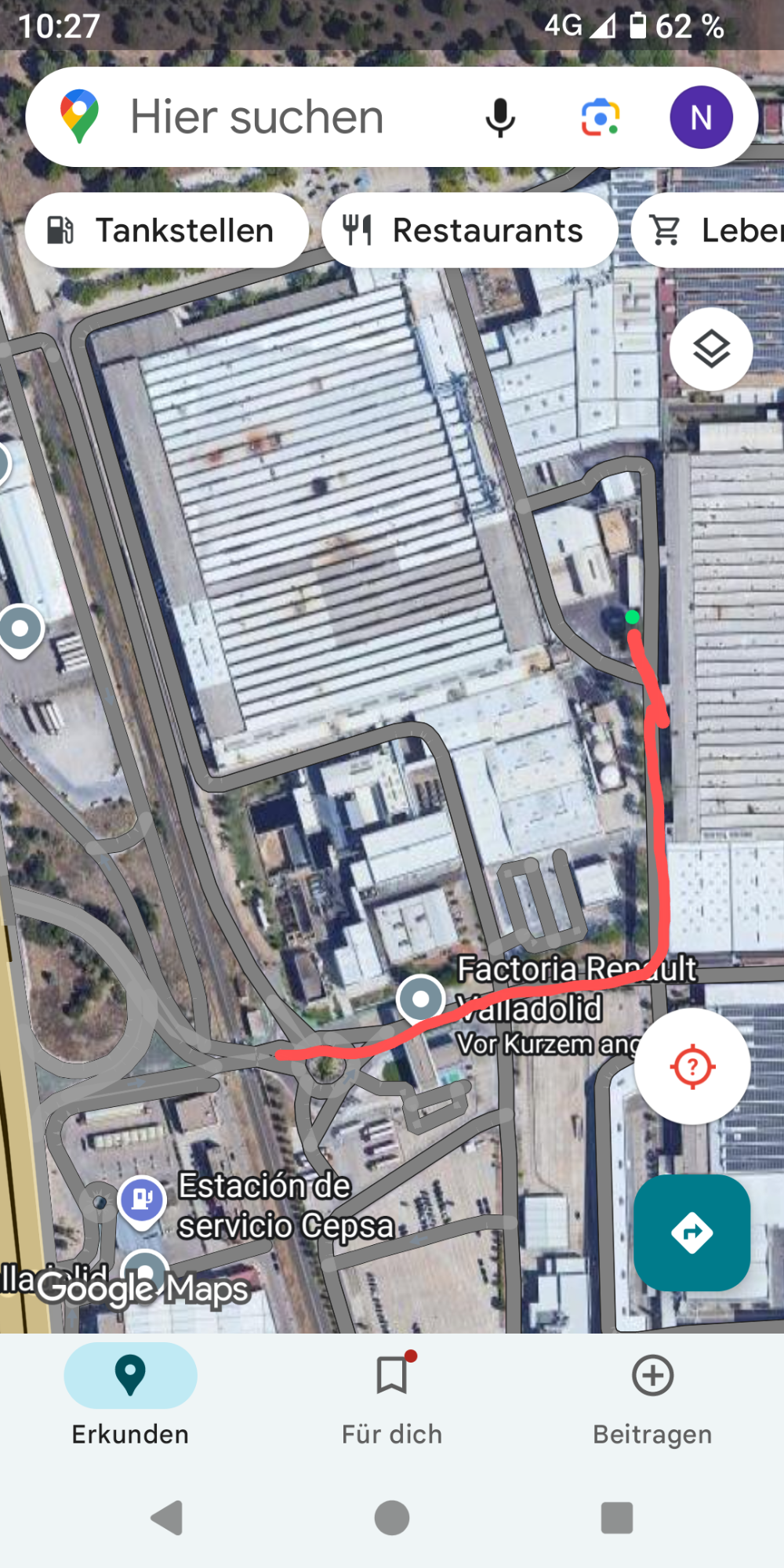Select the Restaurants chip
Screen dimensions: 784x1568
pos(469,230)
